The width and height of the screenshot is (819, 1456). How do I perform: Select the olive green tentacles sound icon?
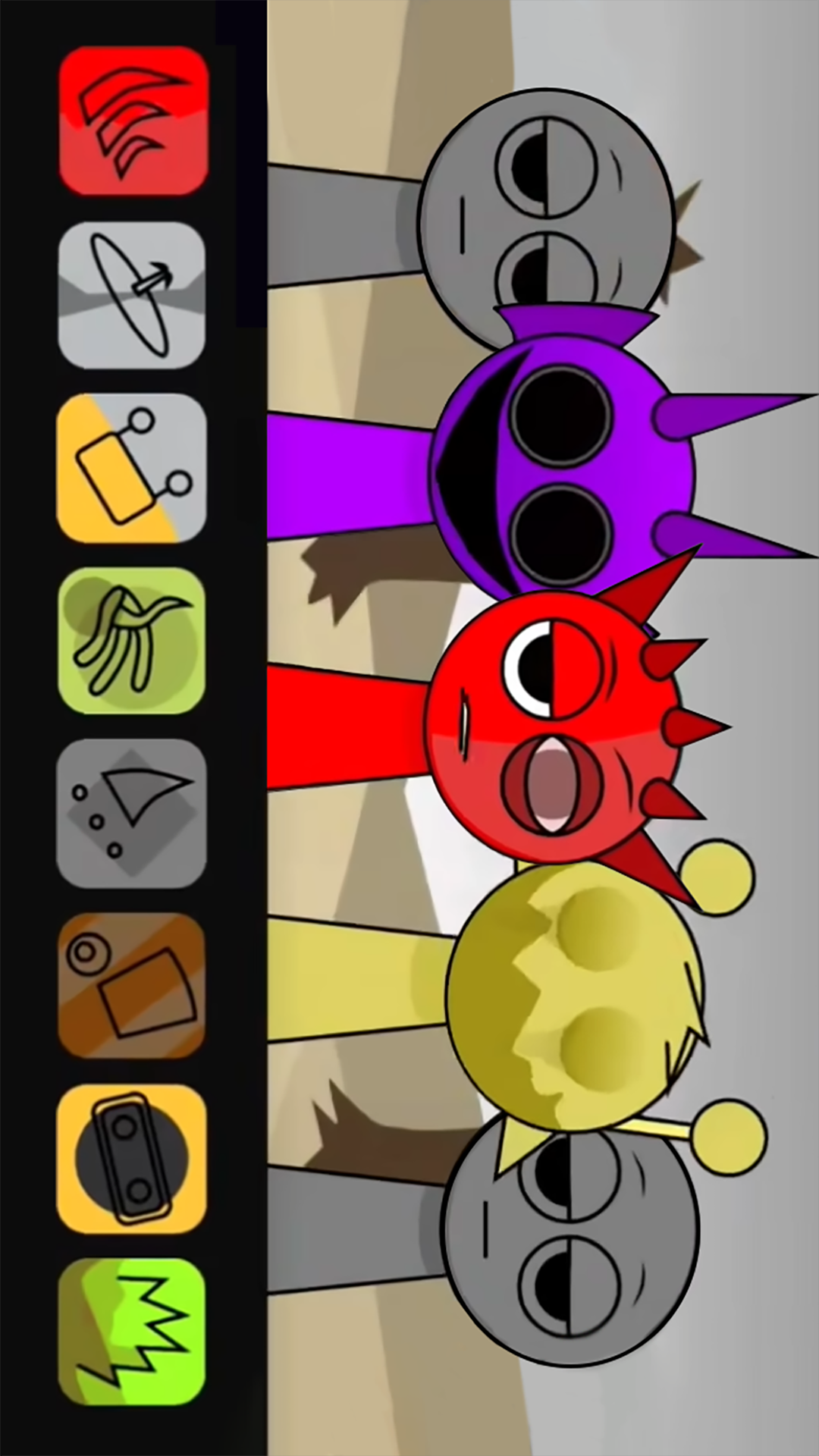point(132,640)
